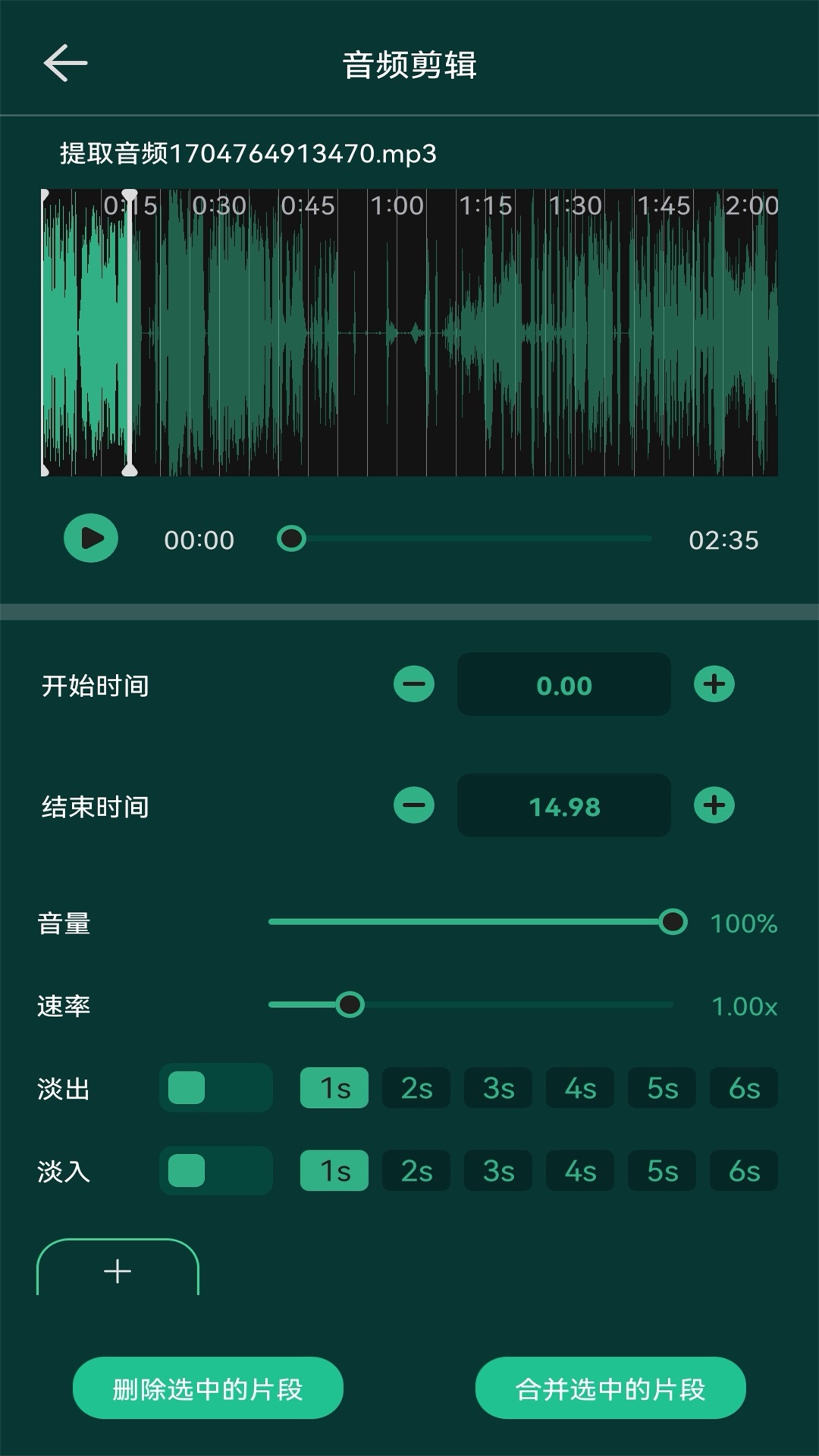Increase the 开始时间 with the plus icon

coord(714,684)
